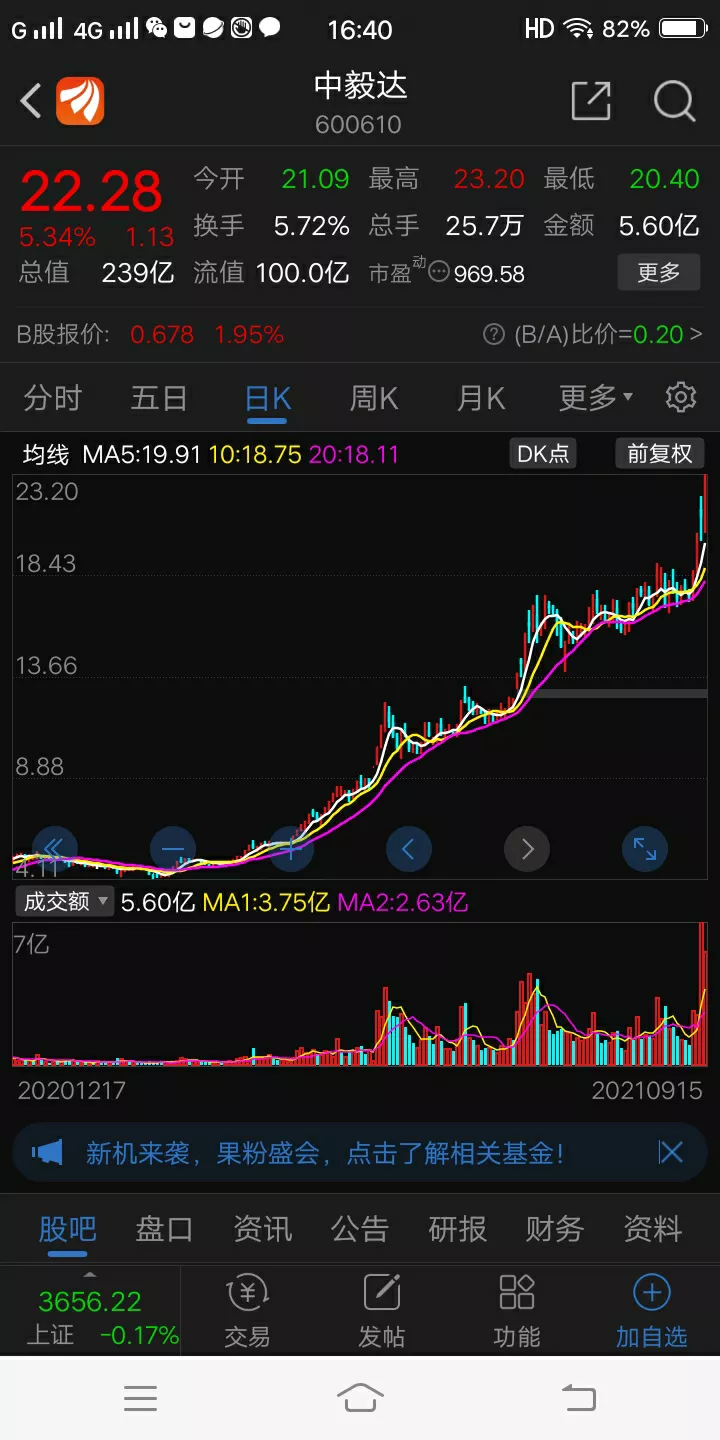Switch to the 五日 chart tab
Viewport: 720px width, 1440px height.
pyautogui.click(x=159, y=398)
